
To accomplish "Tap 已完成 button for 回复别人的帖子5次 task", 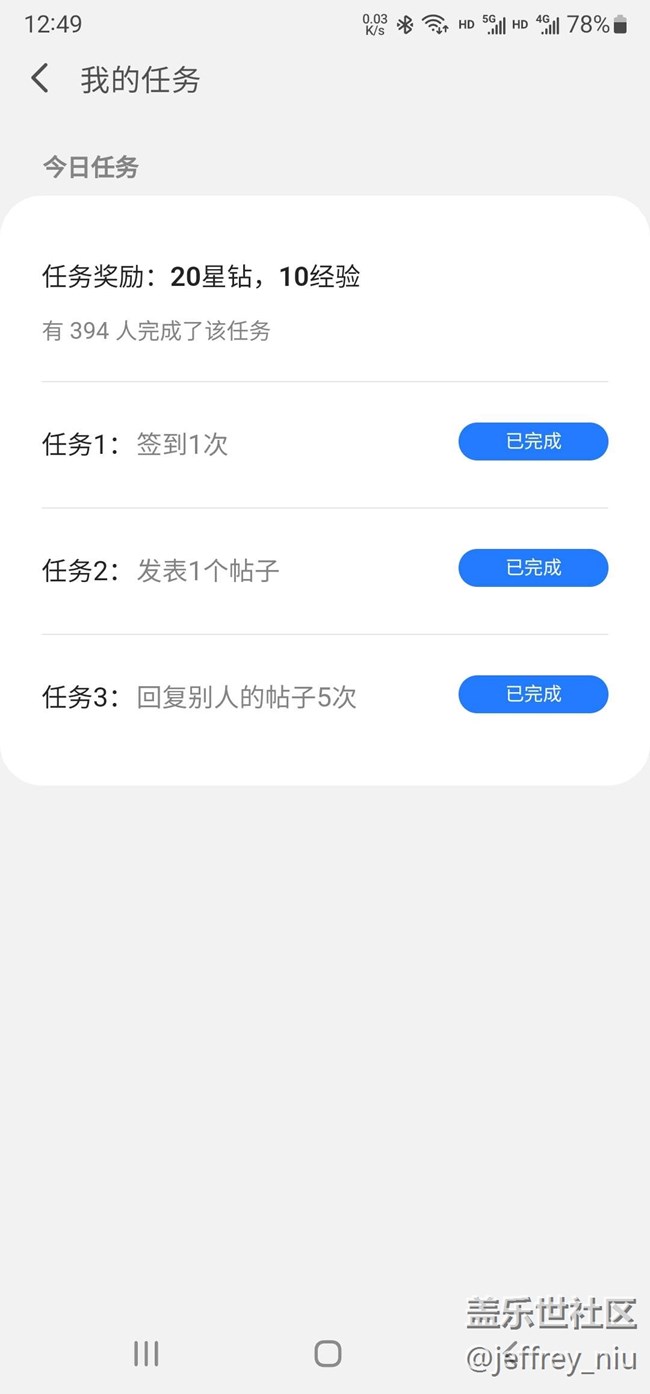I will point(533,694).
